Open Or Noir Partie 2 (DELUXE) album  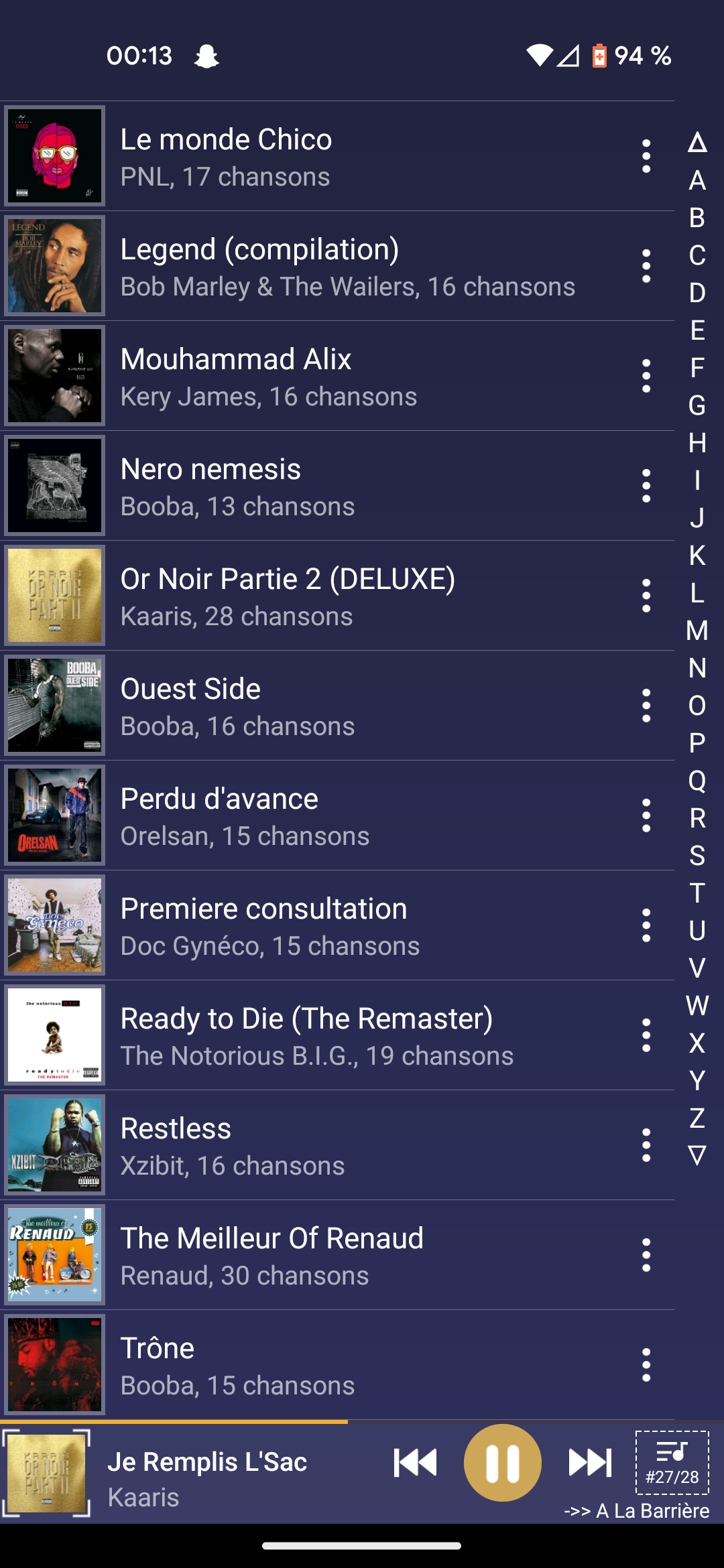(337, 596)
